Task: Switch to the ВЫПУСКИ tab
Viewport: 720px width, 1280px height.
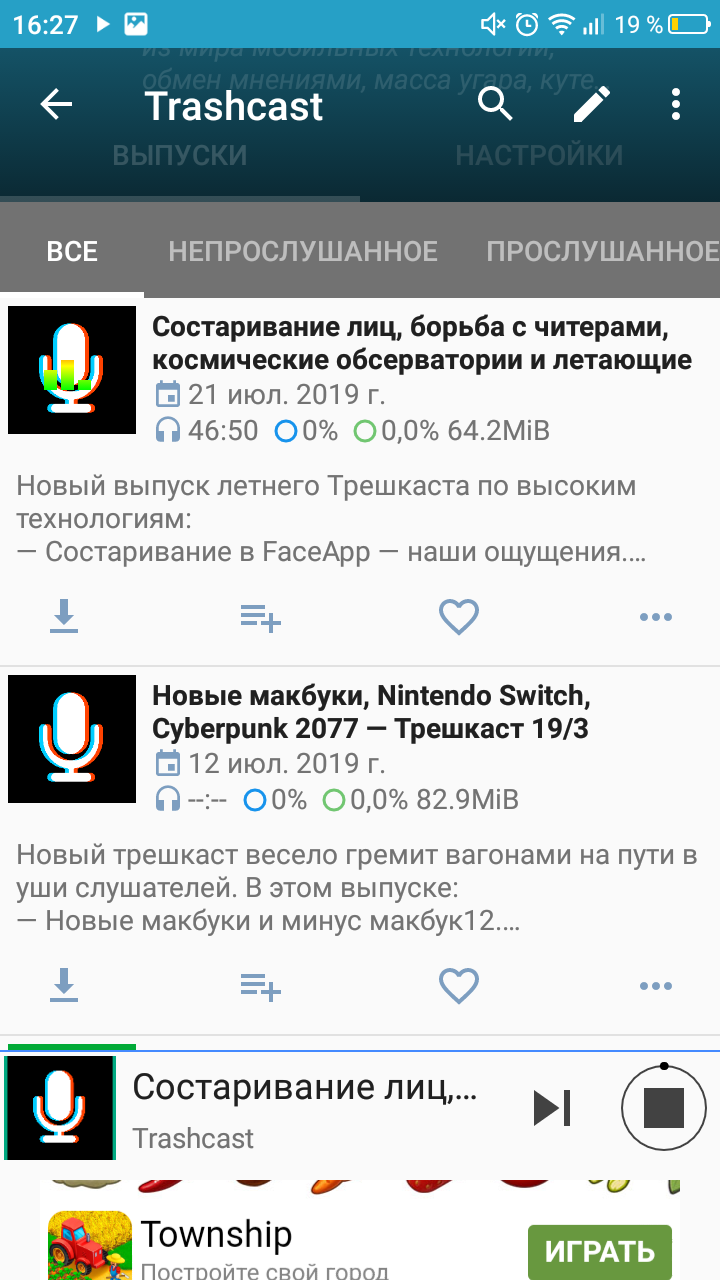Action: [x=180, y=155]
